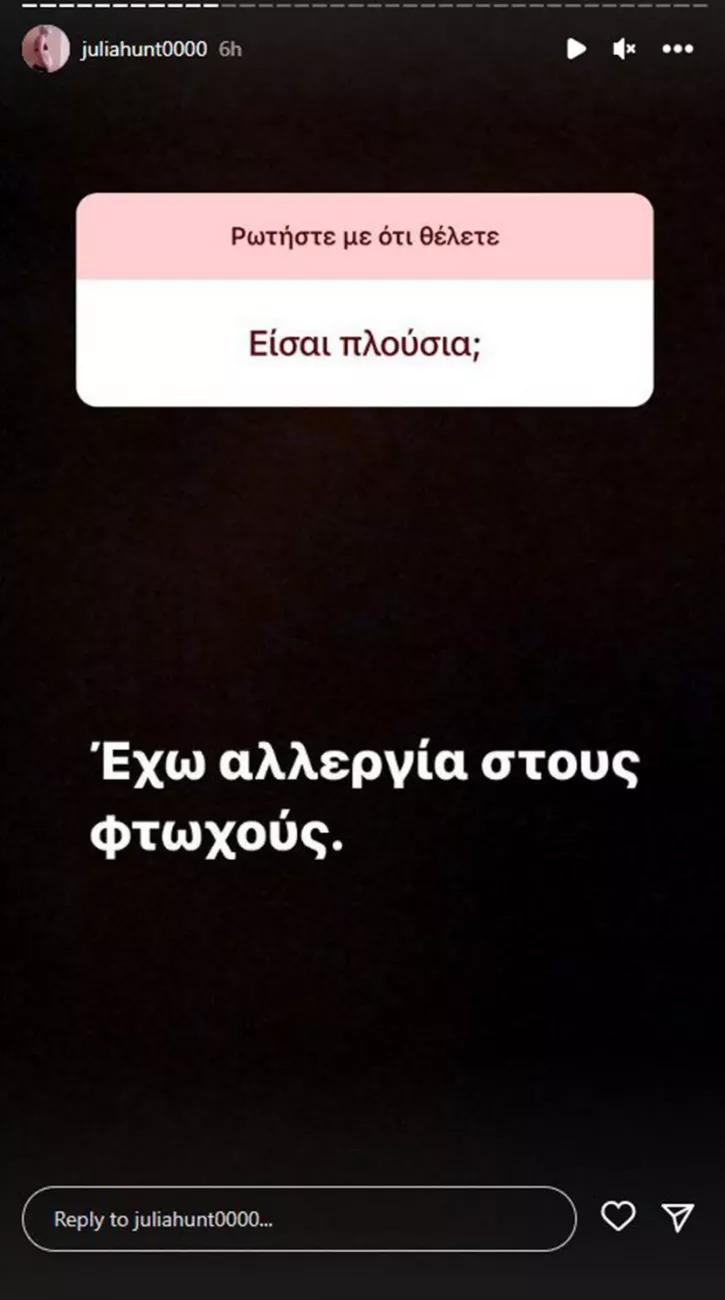725x1300 pixels.
Task: Open the juliahunt0000 username link
Action: point(144,49)
